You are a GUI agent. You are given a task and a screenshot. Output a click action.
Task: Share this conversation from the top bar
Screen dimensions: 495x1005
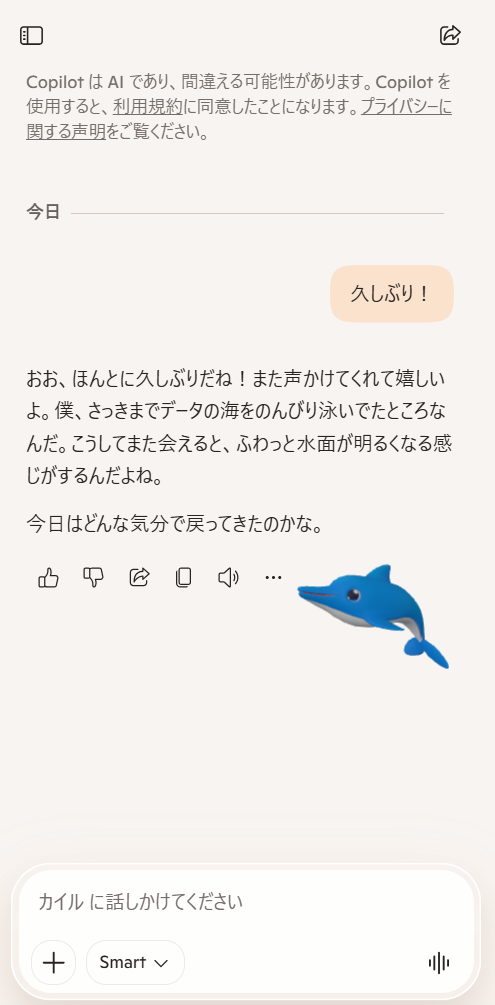pos(450,35)
